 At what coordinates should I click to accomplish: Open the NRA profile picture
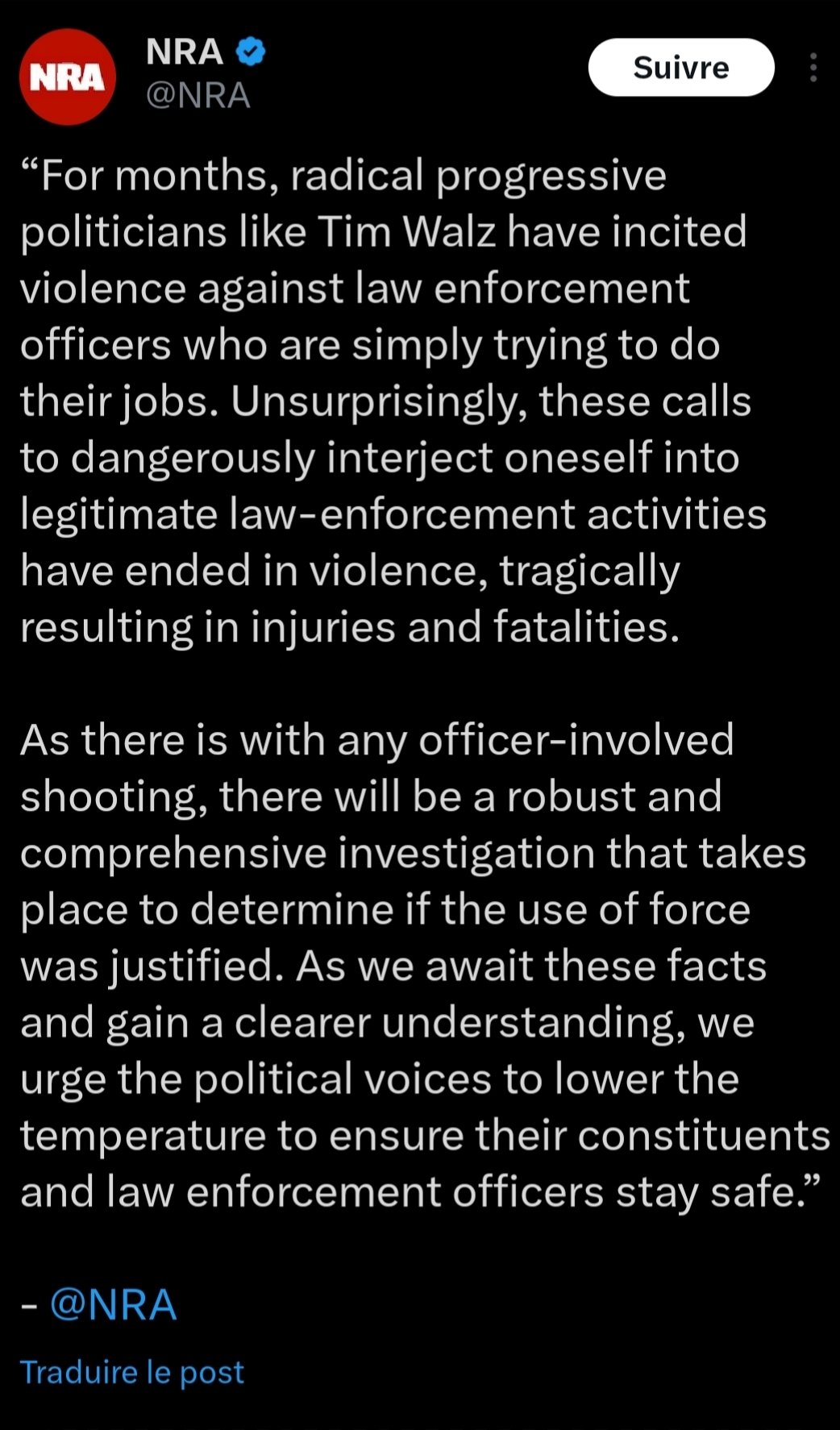(x=68, y=77)
